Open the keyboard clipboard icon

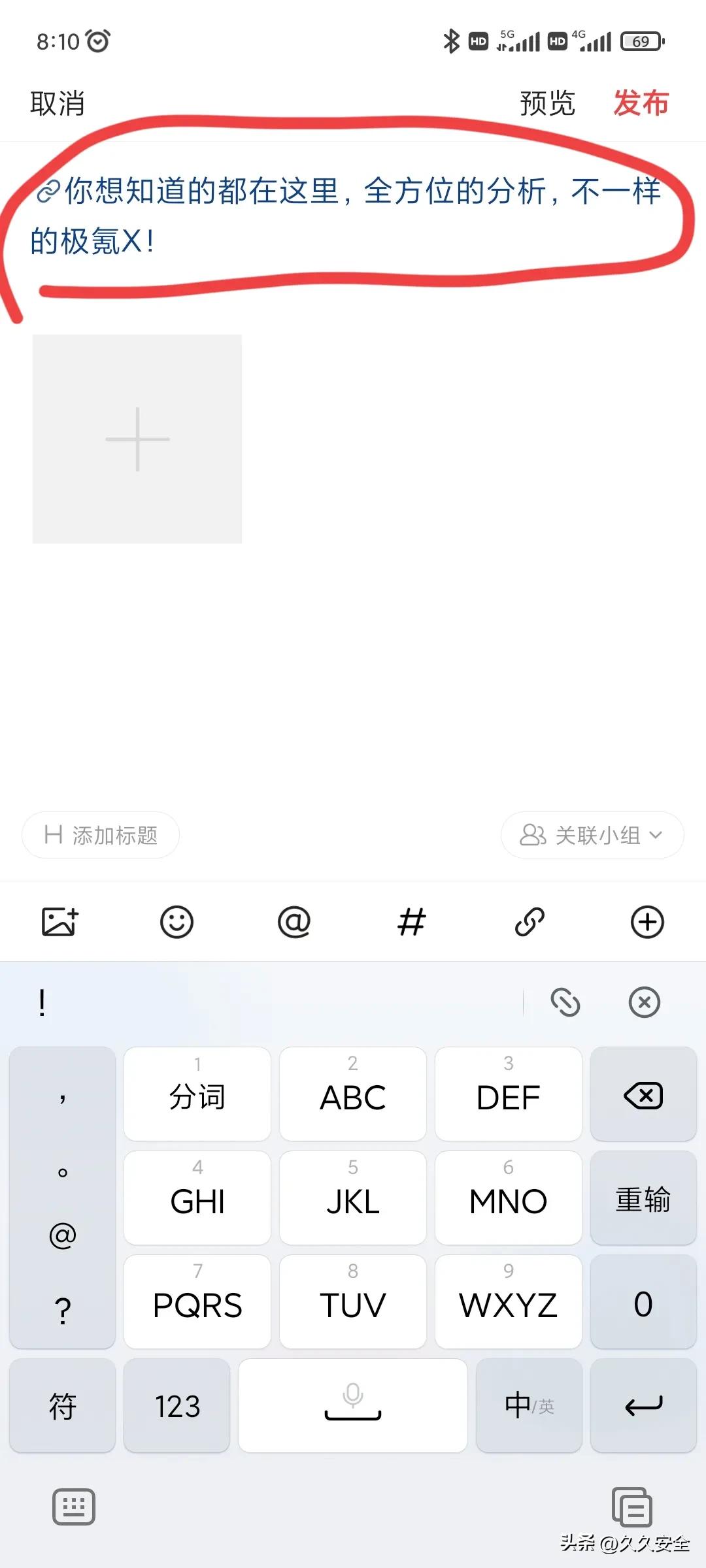coord(631,1507)
